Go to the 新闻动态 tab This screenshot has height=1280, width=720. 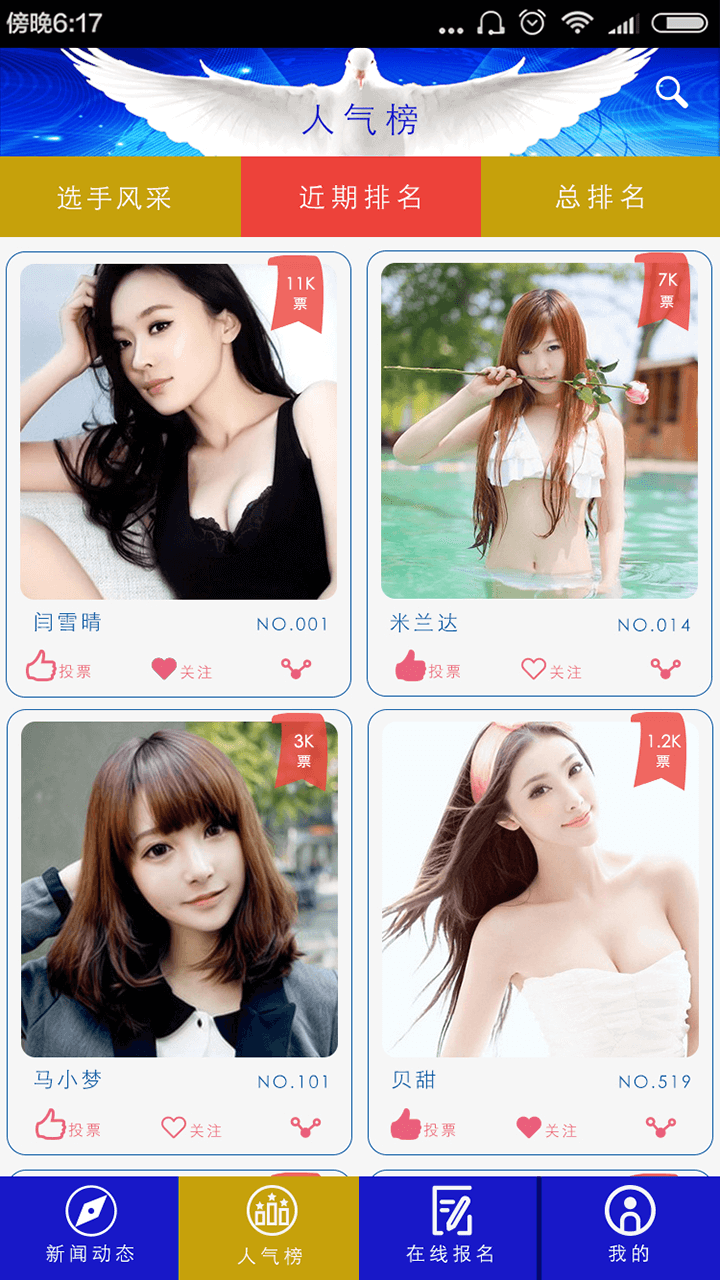(90, 1227)
